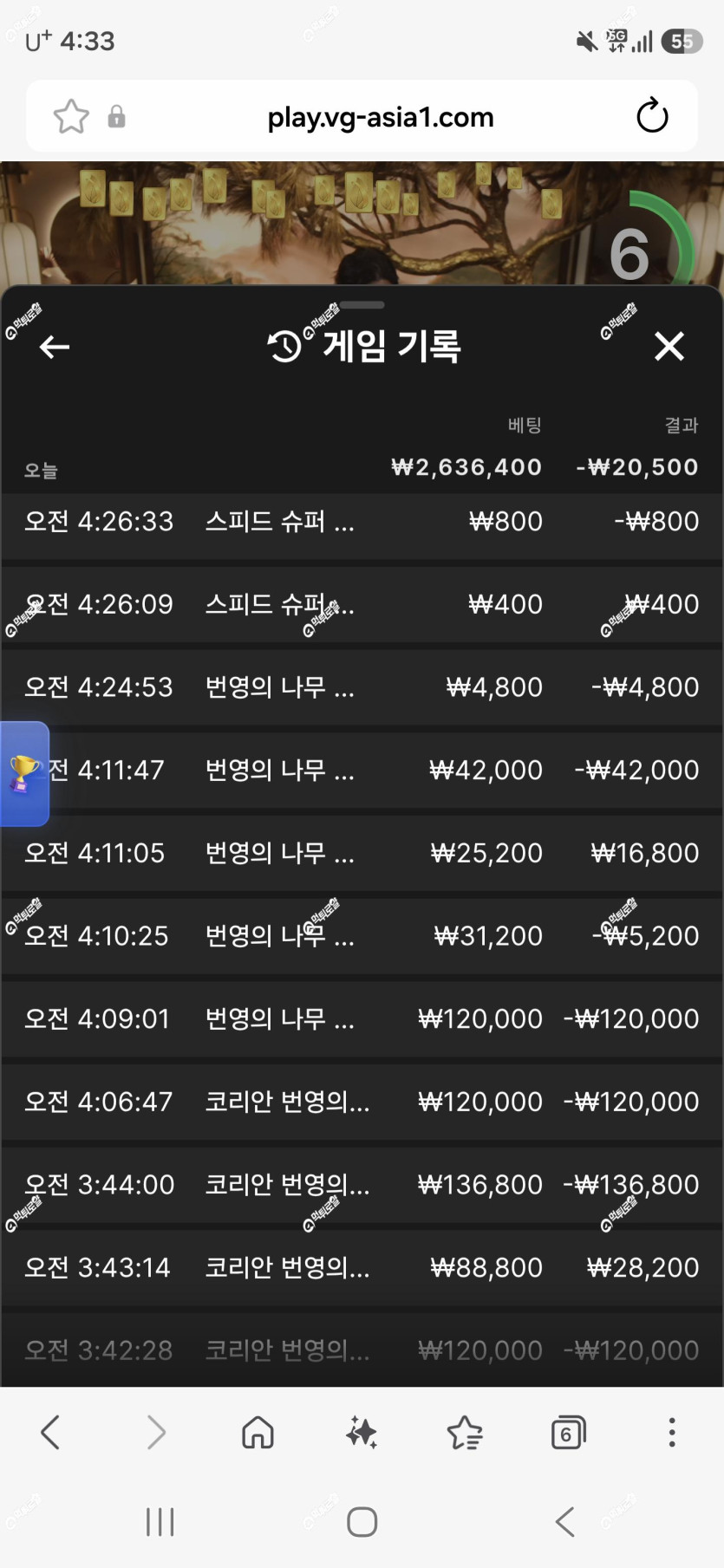
Task: Show the 6 open browser tabs
Action: (x=568, y=1433)
